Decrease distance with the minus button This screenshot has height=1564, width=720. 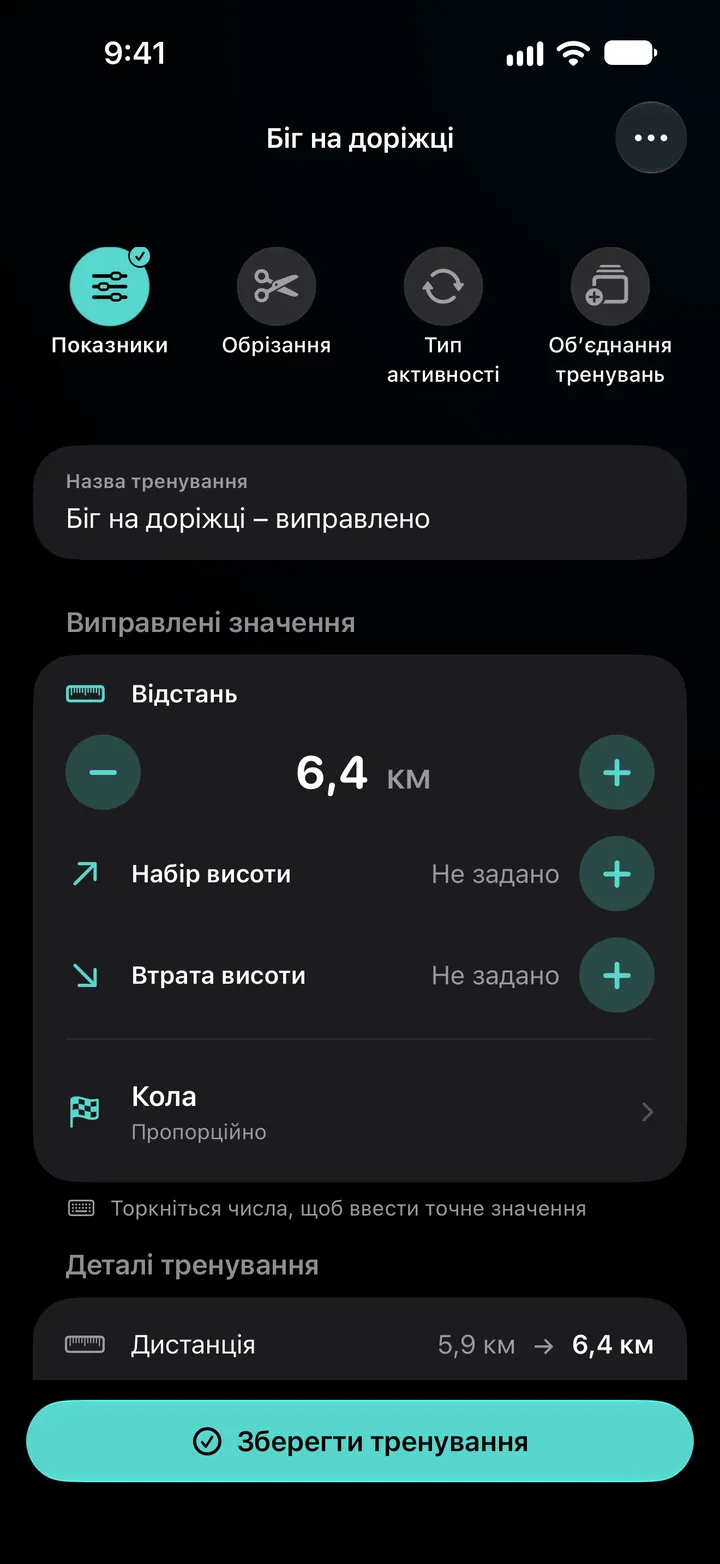pyautogui.click(x=103, y=772)
